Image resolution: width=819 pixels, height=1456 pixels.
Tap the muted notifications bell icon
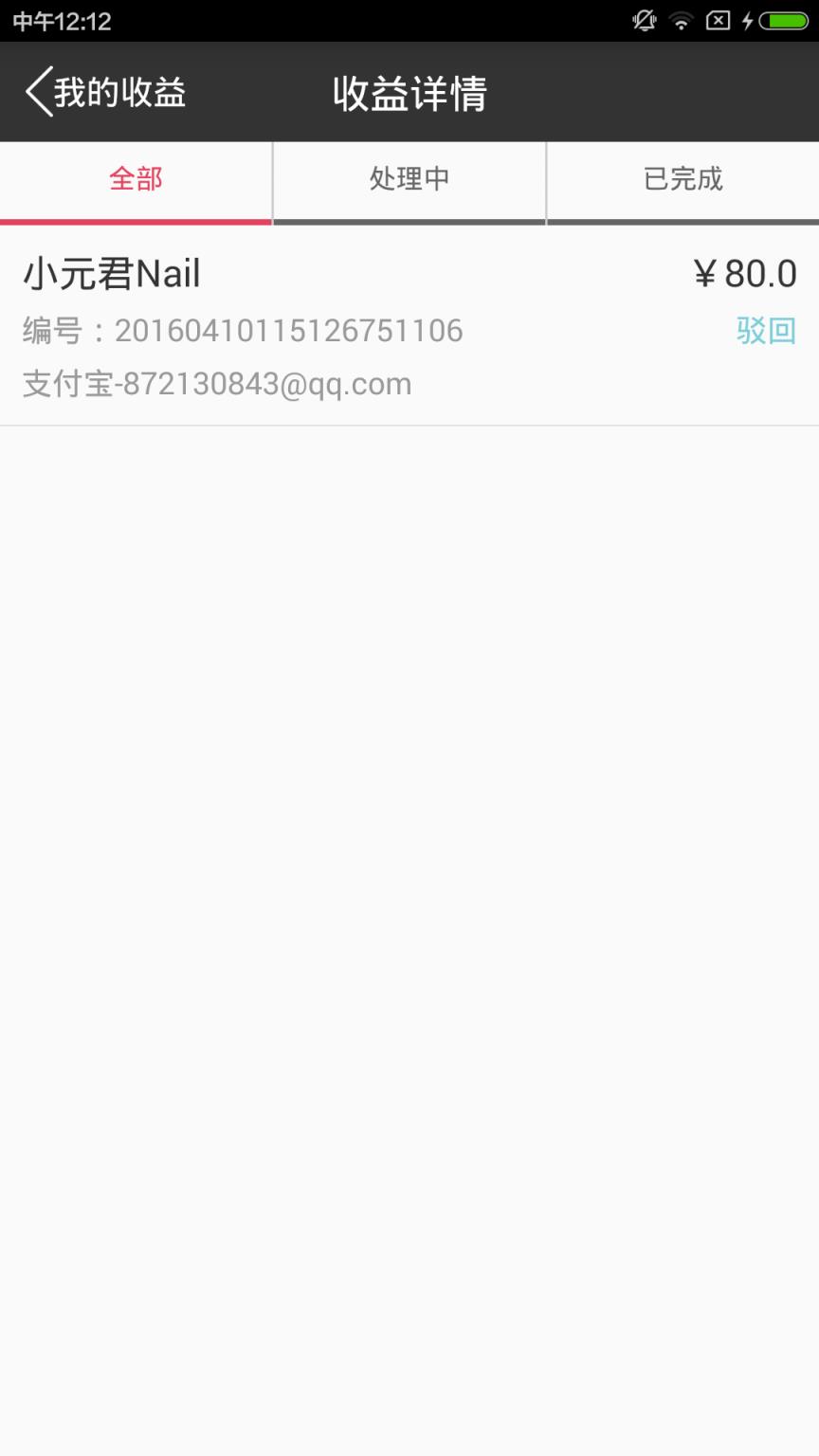645,20
